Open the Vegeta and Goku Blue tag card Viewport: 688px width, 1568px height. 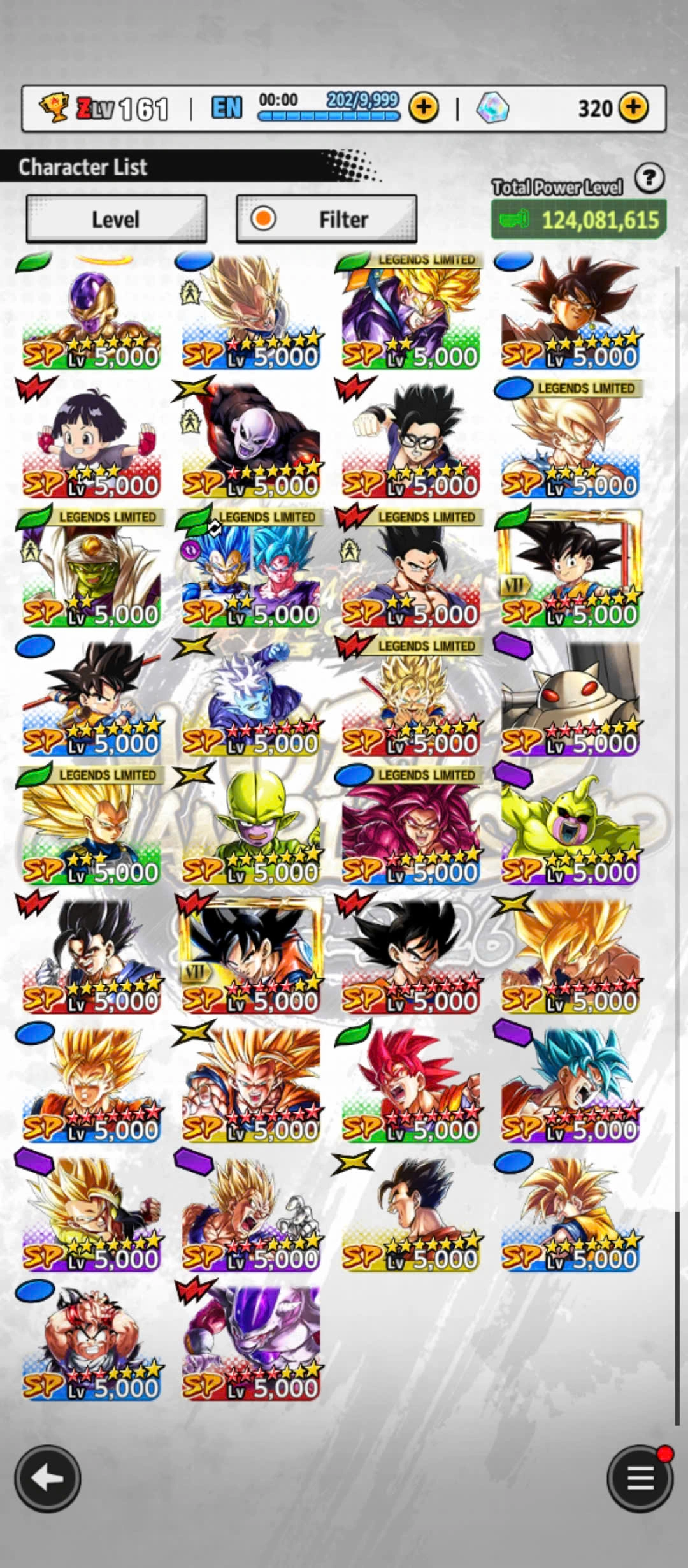pos(251,570)
